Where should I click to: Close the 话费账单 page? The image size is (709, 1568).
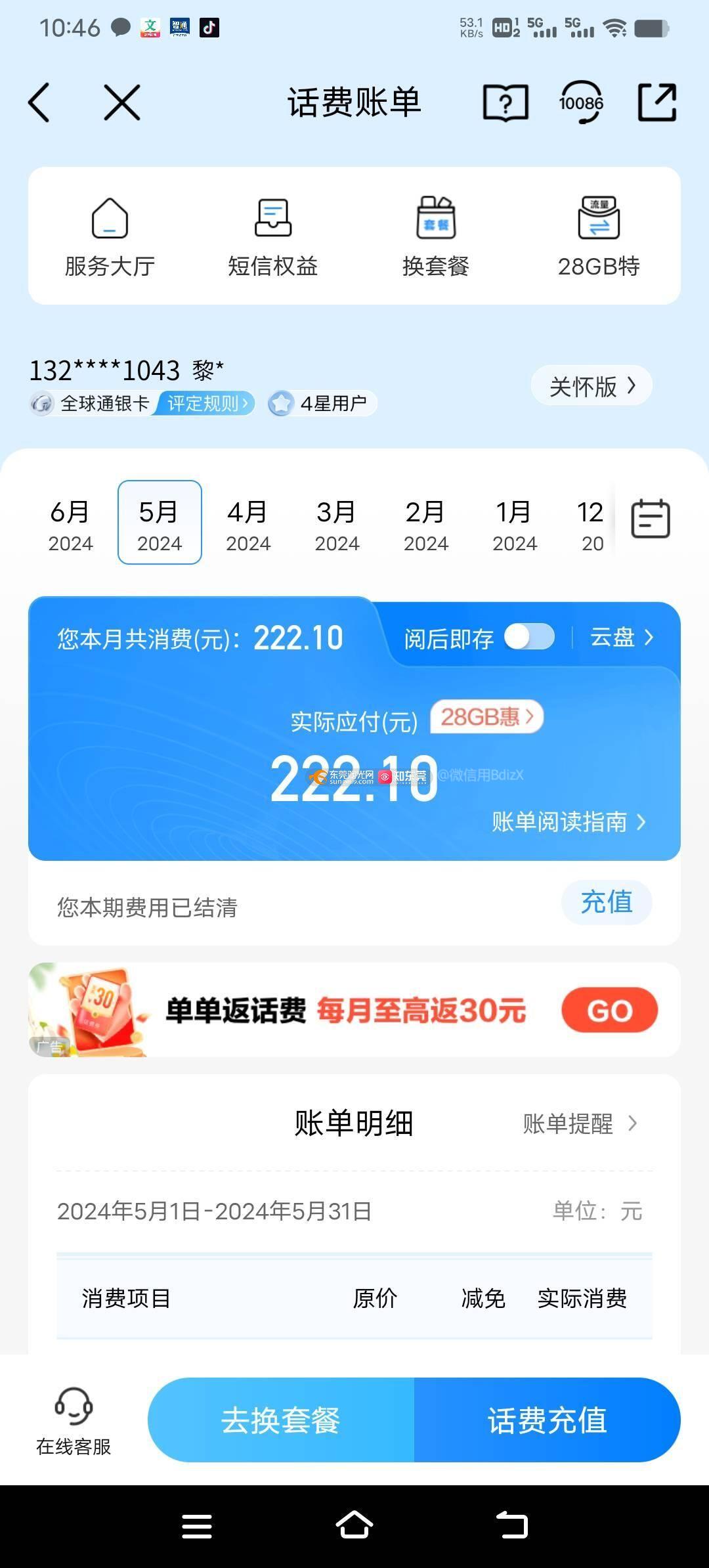click(122, 102)
